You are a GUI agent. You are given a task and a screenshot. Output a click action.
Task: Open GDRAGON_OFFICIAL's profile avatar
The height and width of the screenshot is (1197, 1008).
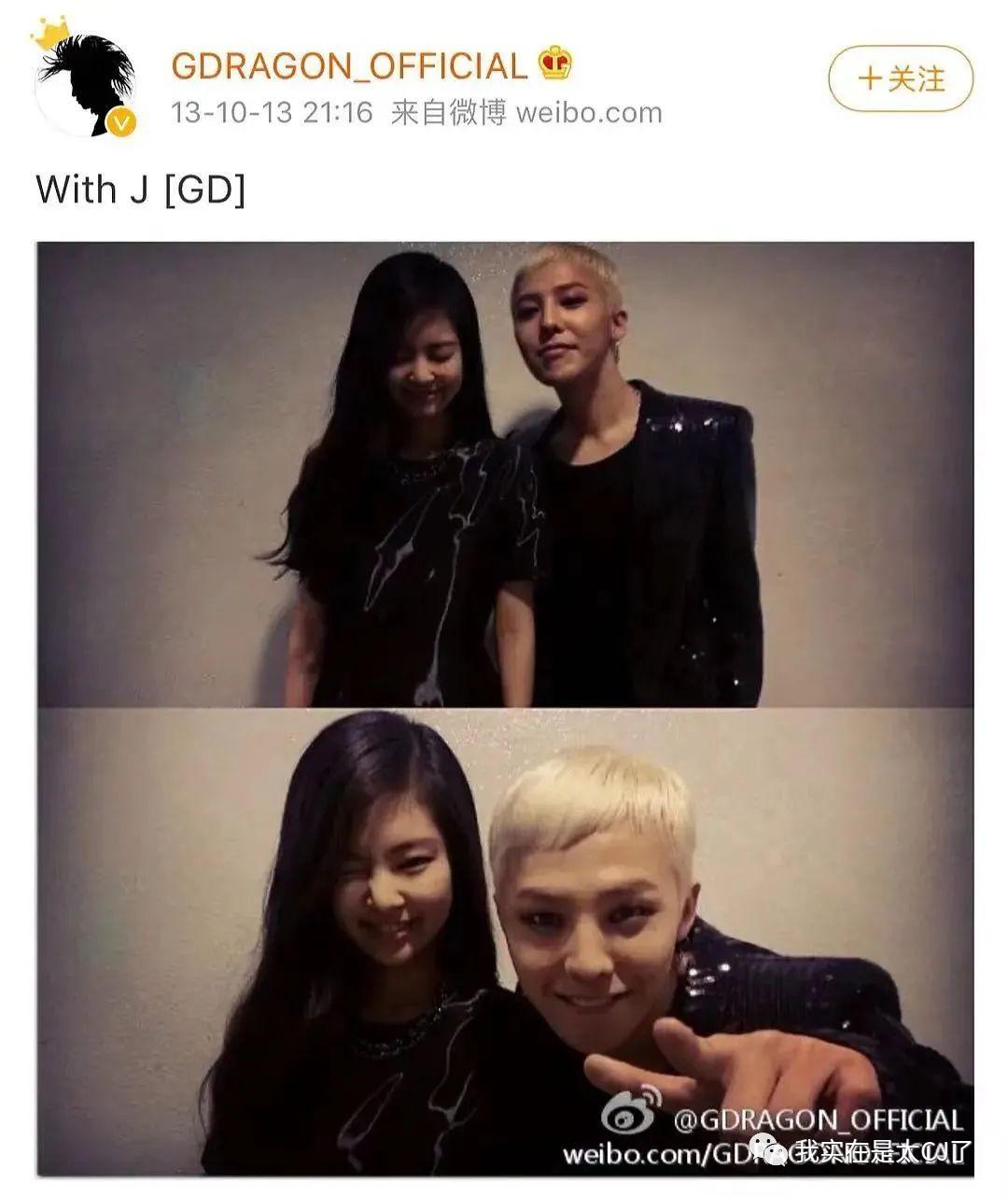pyautogui.click(x=85, y=84)
